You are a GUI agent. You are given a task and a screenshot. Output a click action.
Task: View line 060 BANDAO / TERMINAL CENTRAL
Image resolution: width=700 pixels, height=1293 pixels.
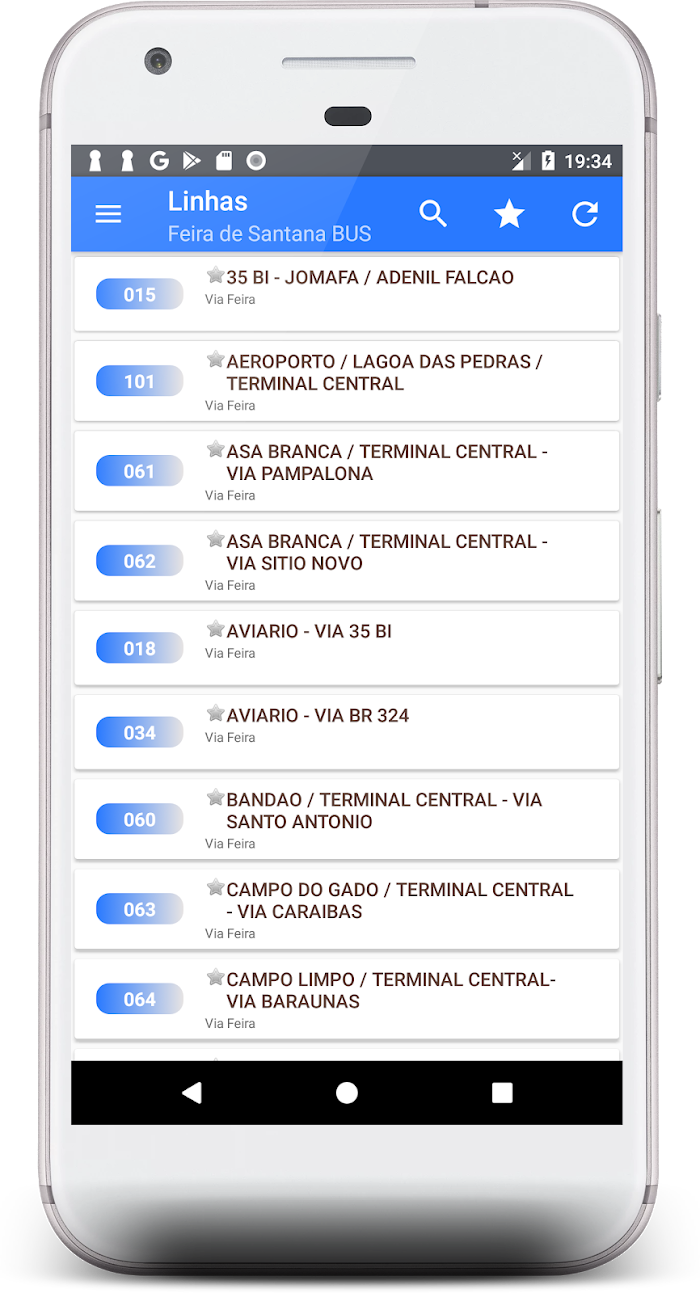(x=347, y=818)
